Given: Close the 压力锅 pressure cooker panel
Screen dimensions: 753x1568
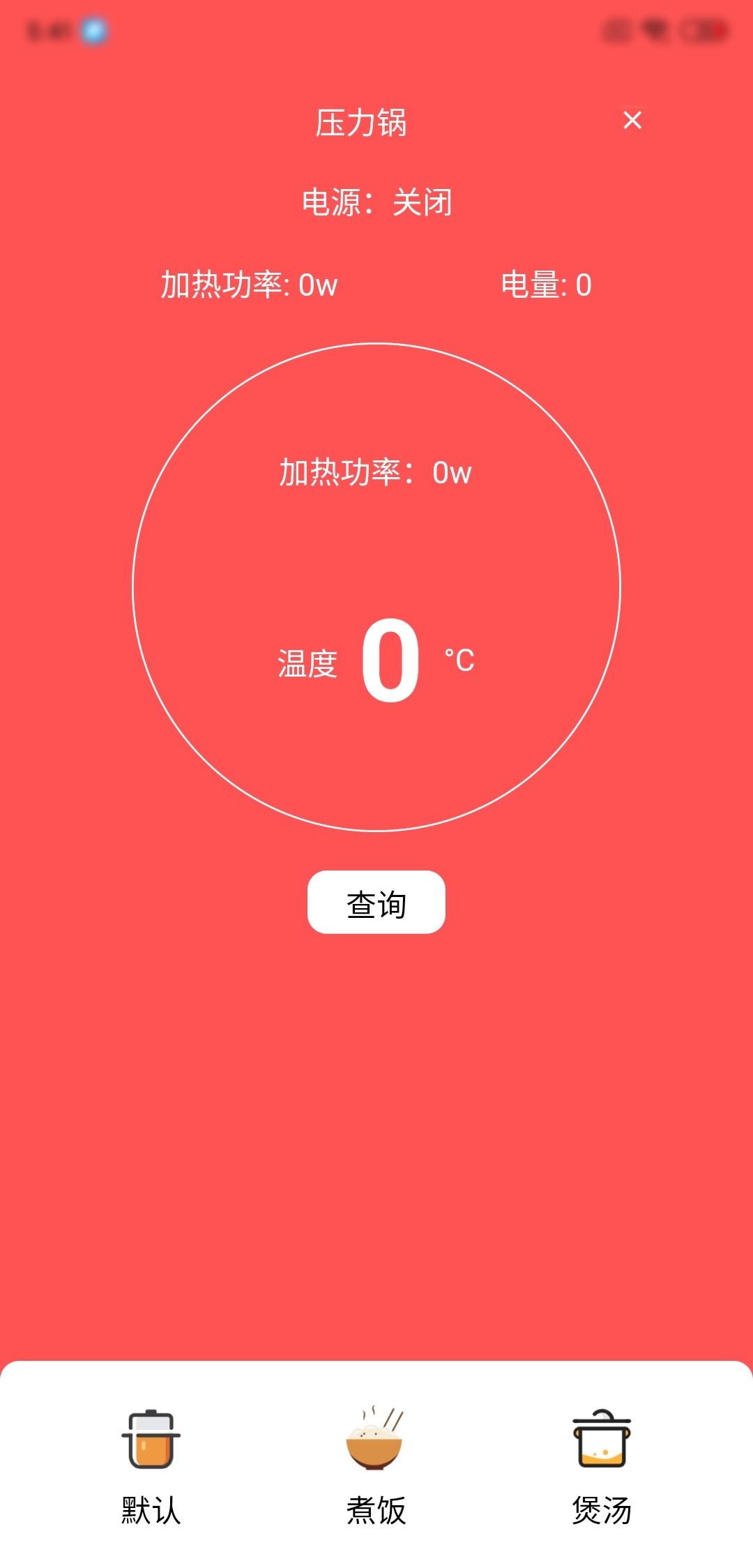Looking at the screenshot, I should tap(632, 121).
